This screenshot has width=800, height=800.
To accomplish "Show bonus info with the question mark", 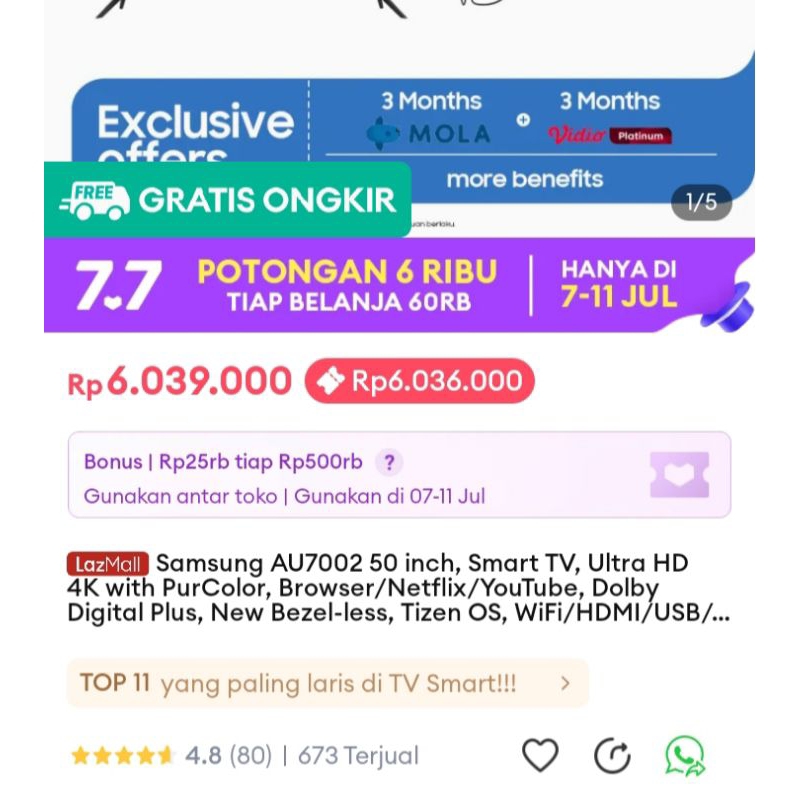I will tap(389, 462).
